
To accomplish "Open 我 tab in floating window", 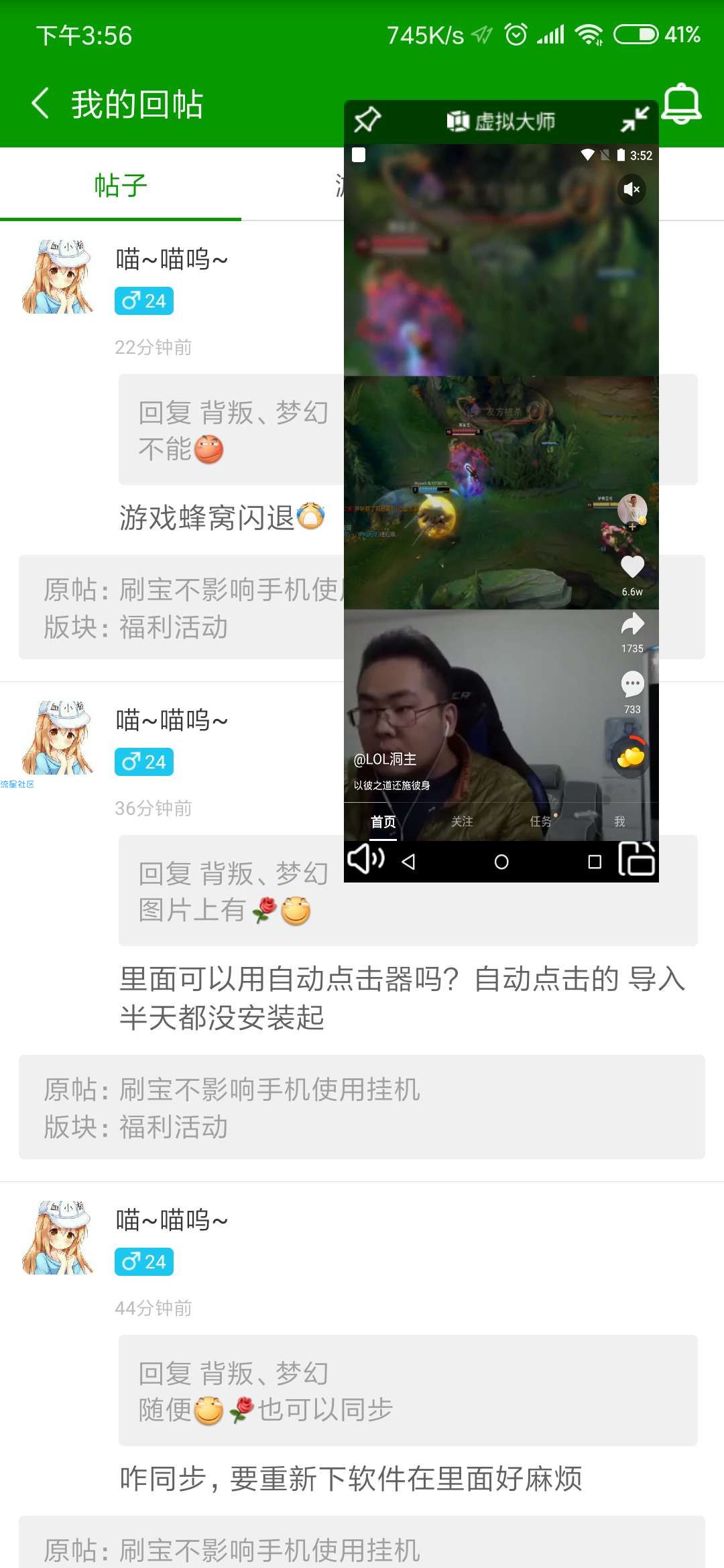I will (x=619, y=822).
